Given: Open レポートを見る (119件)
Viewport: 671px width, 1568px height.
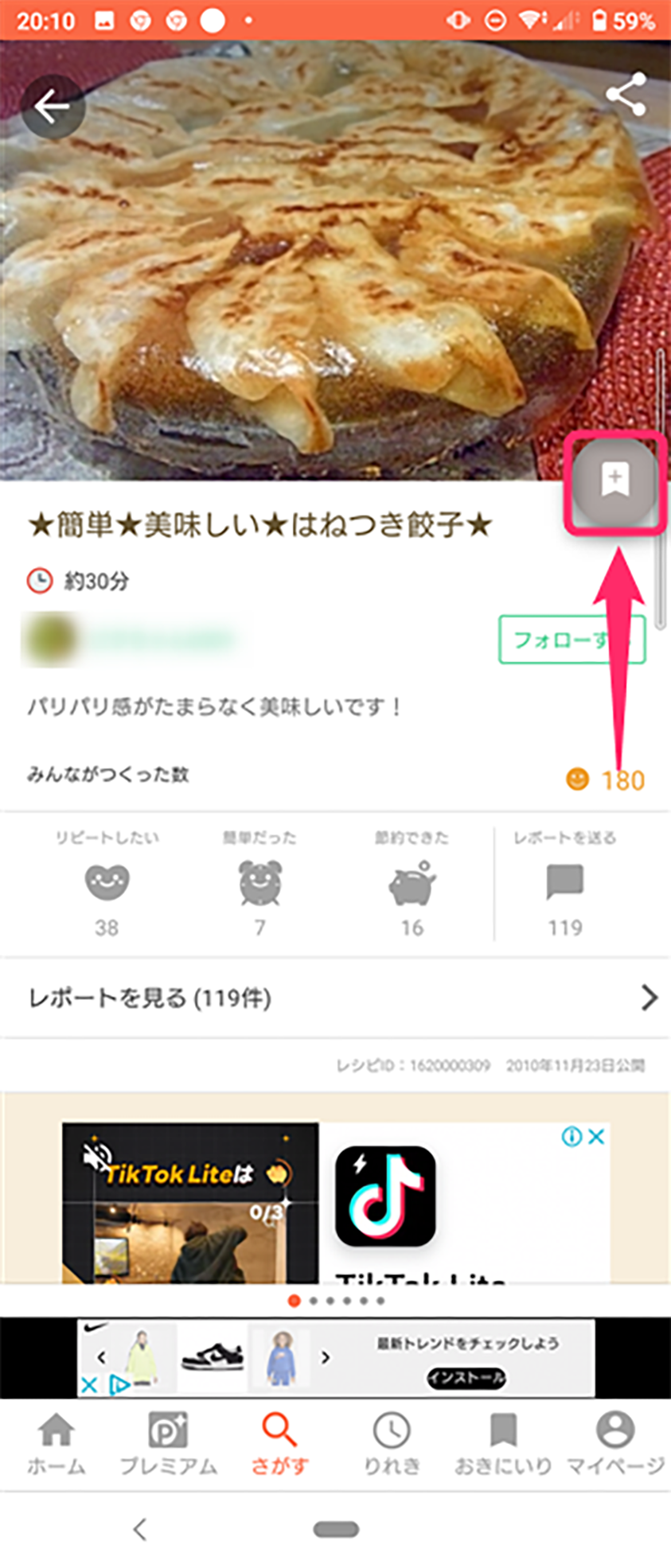Looking at the screenshot, I should [334, 998].
